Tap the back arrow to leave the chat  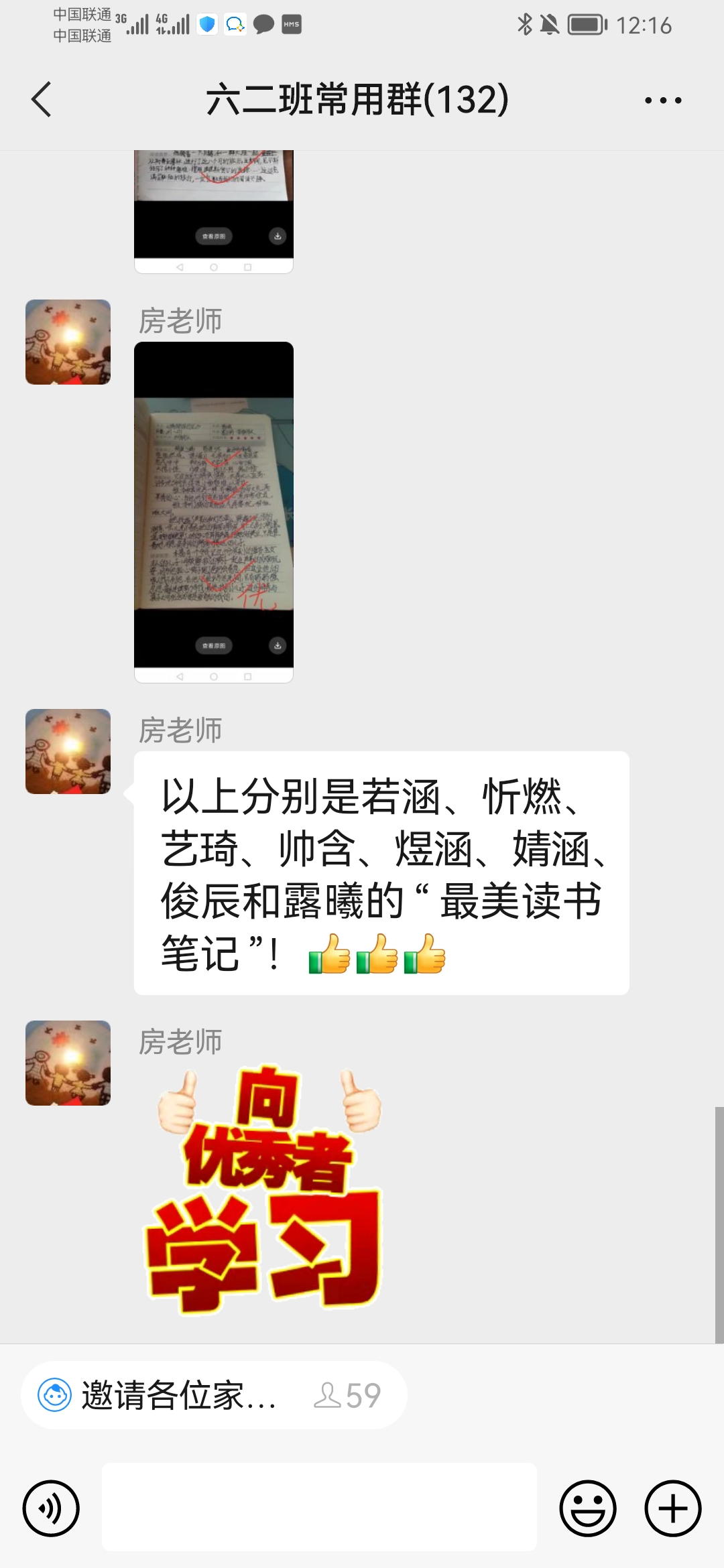click(x=40, y=99)
